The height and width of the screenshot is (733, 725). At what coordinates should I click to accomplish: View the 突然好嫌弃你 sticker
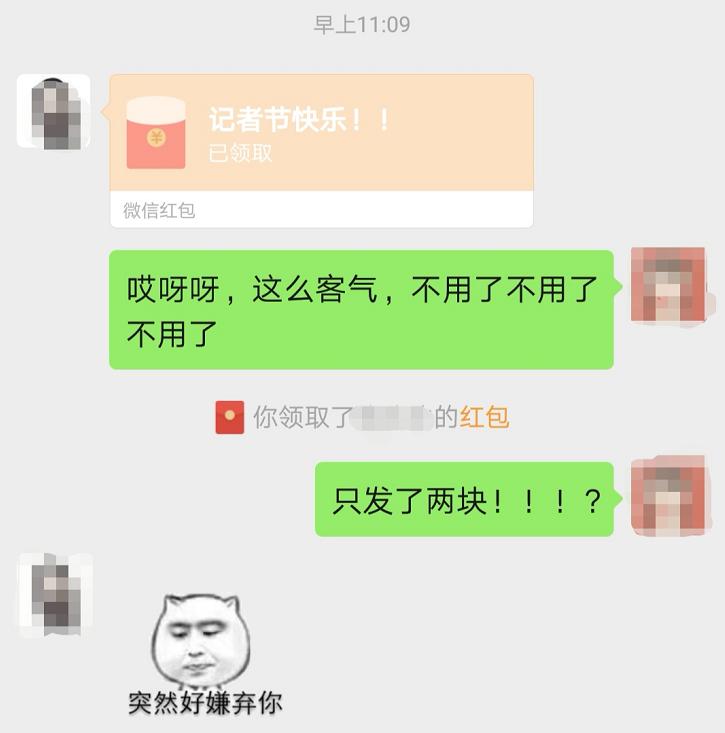point(205,655)
